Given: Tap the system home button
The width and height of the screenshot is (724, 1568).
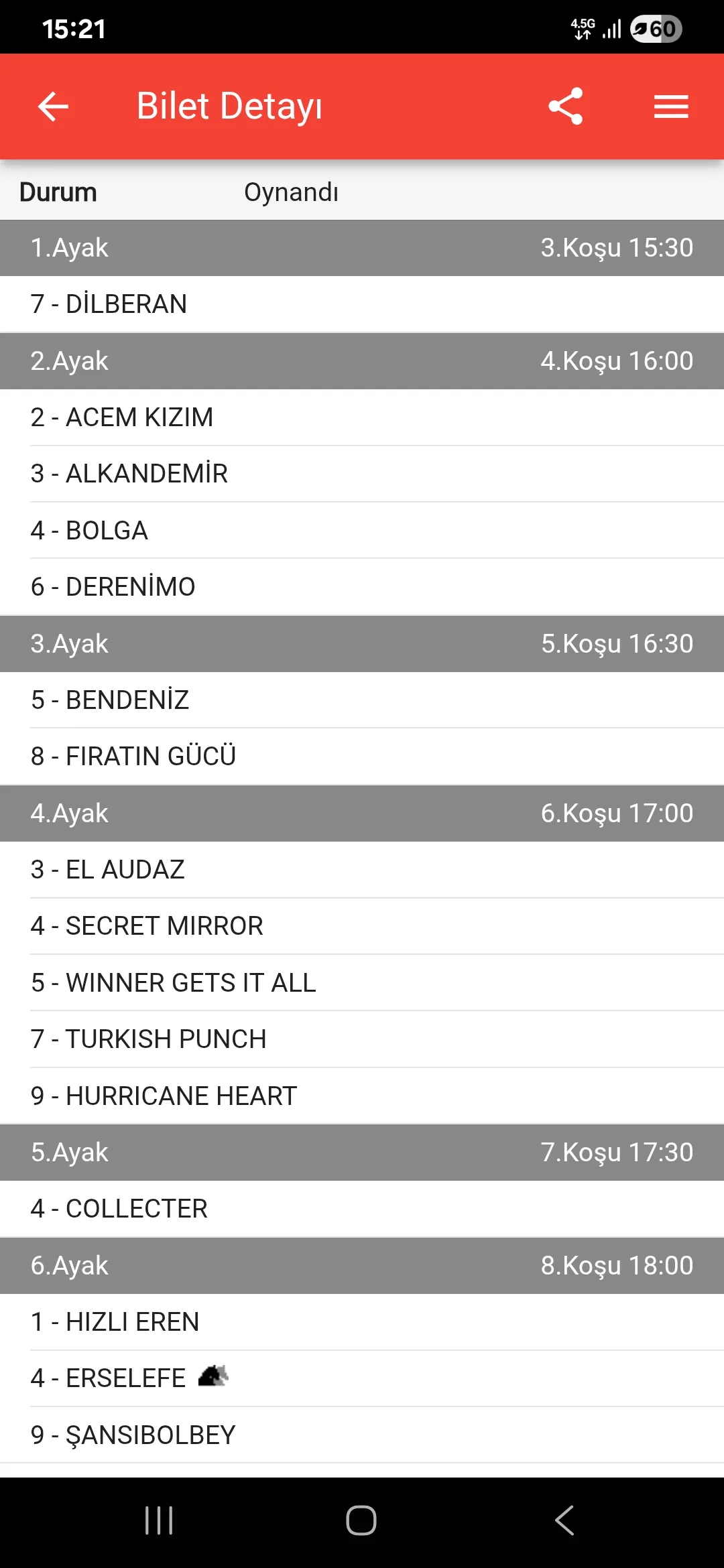Looking at the screenshot, I should point(361,1520).
